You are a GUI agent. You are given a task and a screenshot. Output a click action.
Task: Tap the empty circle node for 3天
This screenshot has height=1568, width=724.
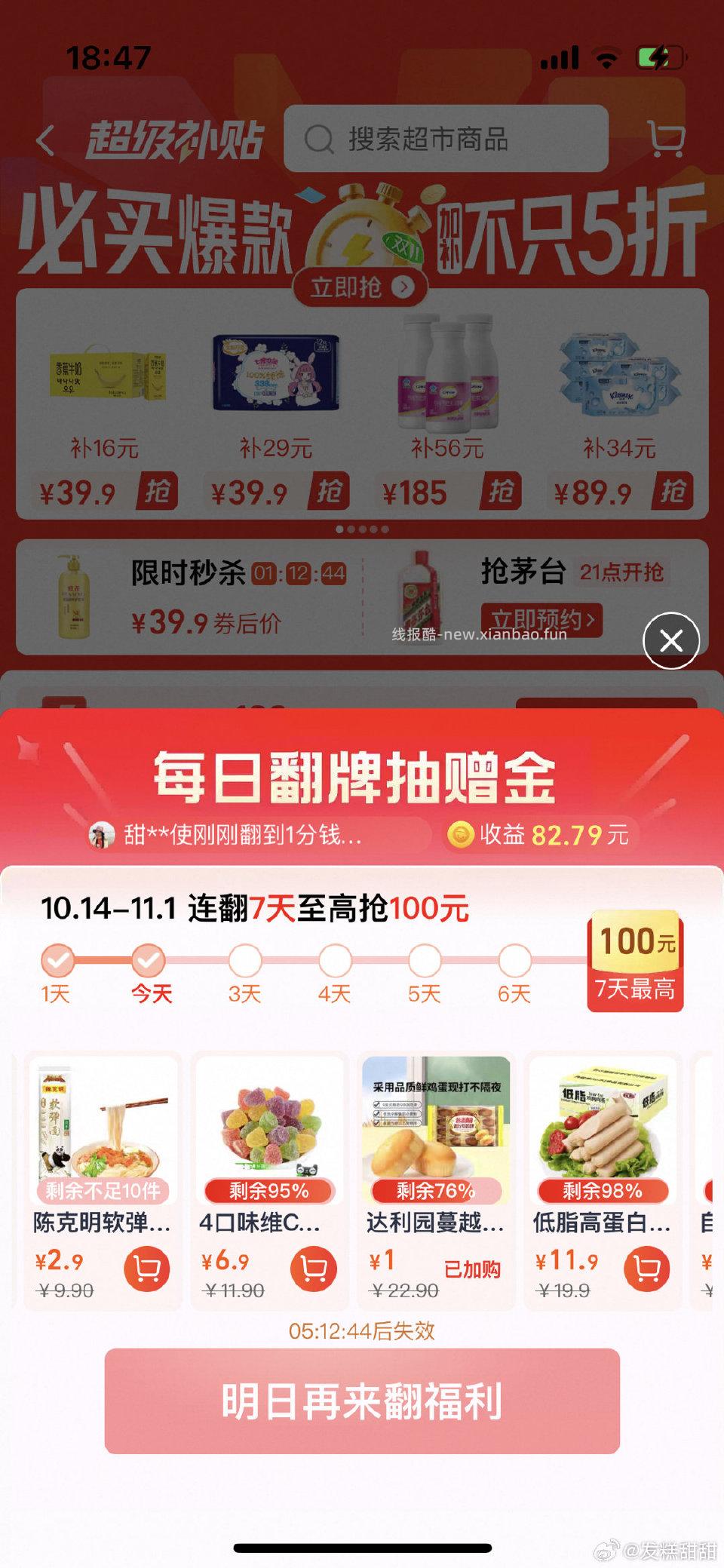click(x=241, y=959)
